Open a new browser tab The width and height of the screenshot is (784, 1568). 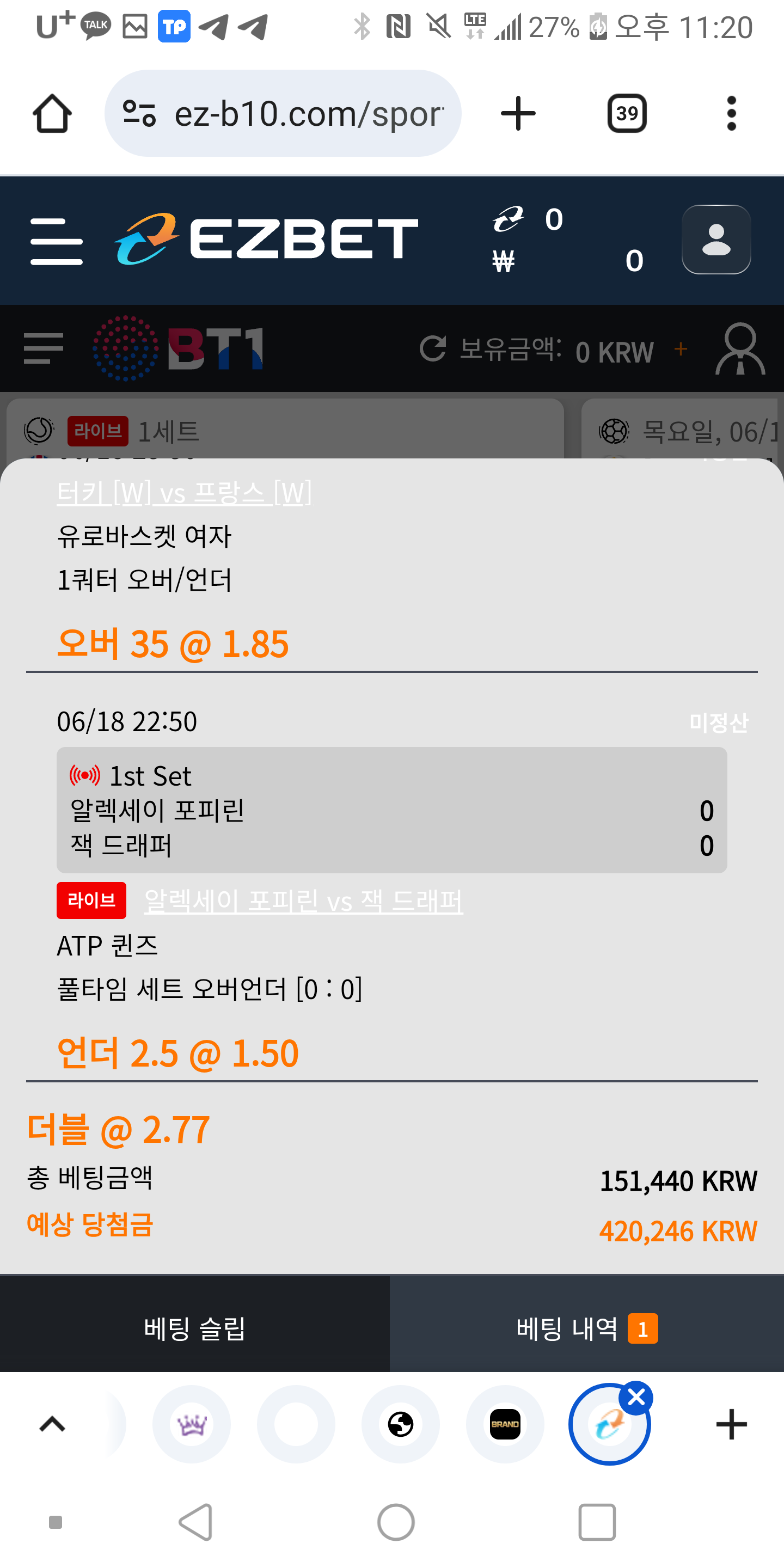(517, 114)
